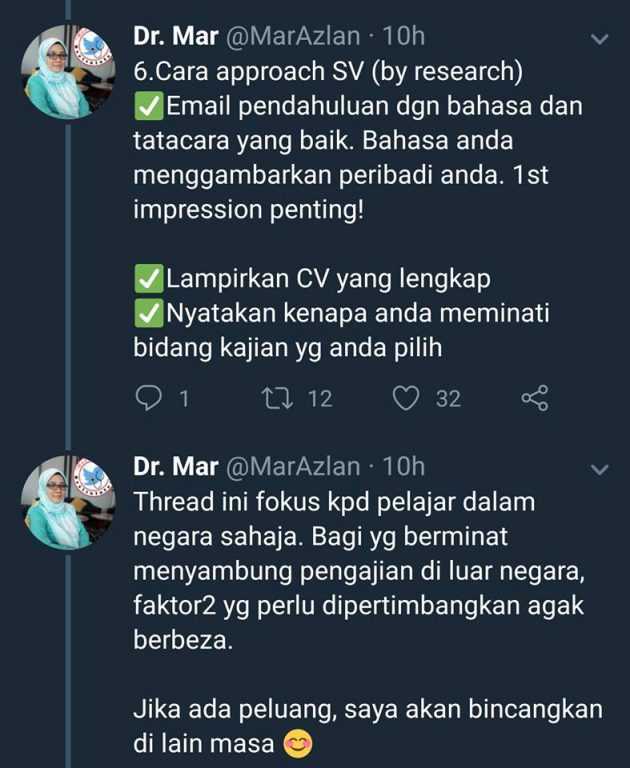Reply to the Cara approach SV tweet
Screen dimensions: 630x768
tap(148, 399)
